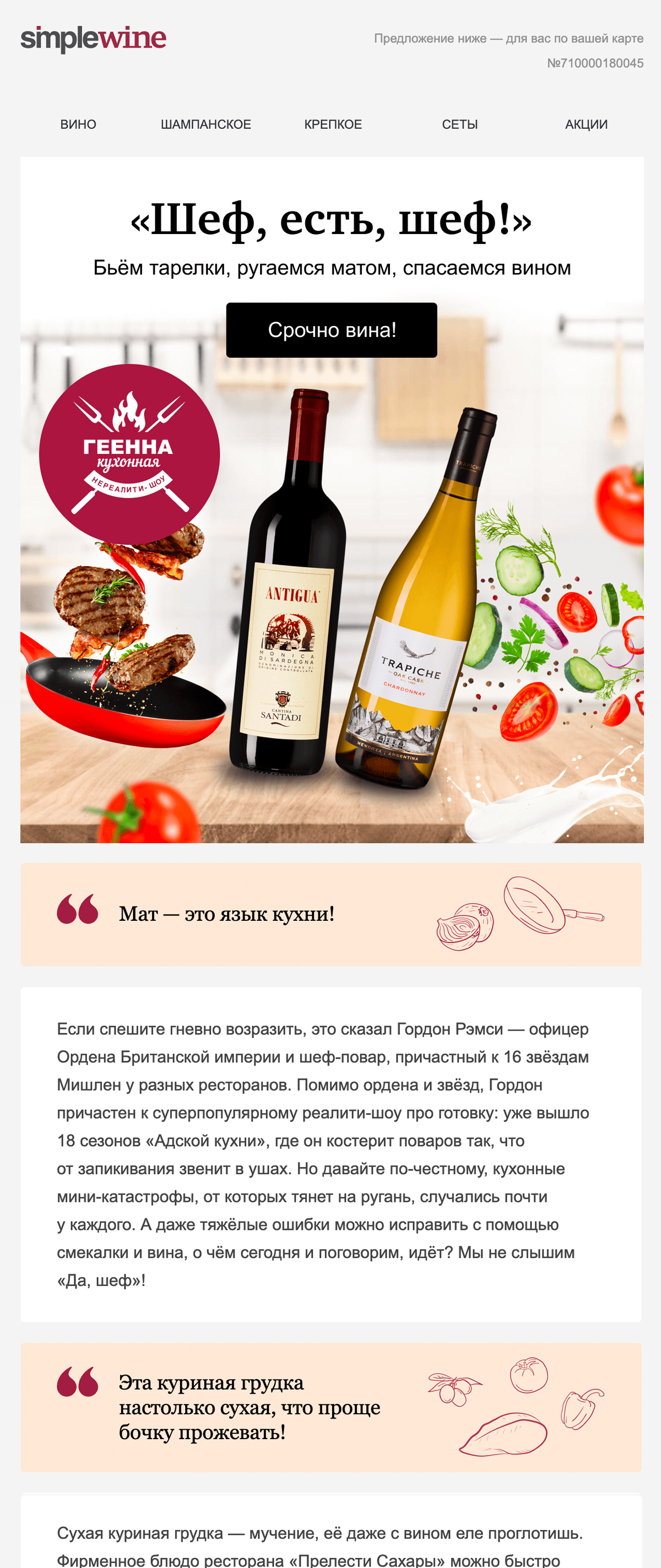661x1568 pixels.
Task: Open the СЕТЫ category
Action: [459, 124]
